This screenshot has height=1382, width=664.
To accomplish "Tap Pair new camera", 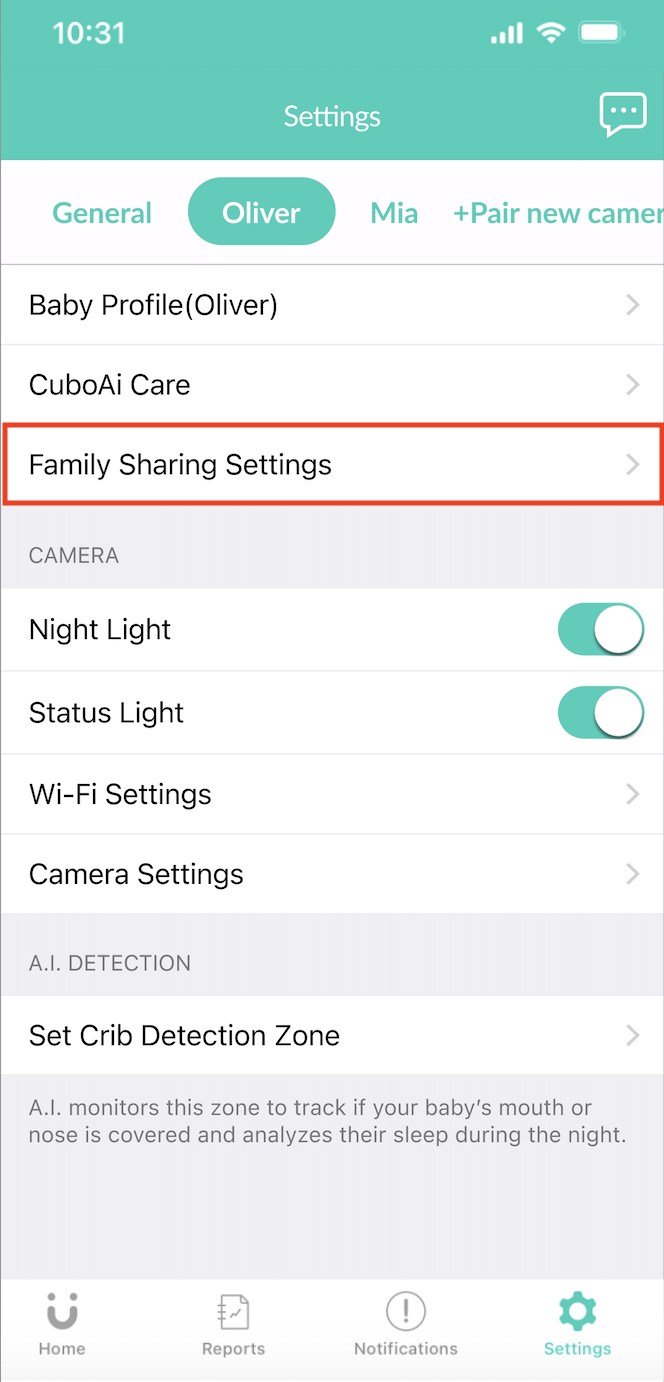I will (556, 213).
